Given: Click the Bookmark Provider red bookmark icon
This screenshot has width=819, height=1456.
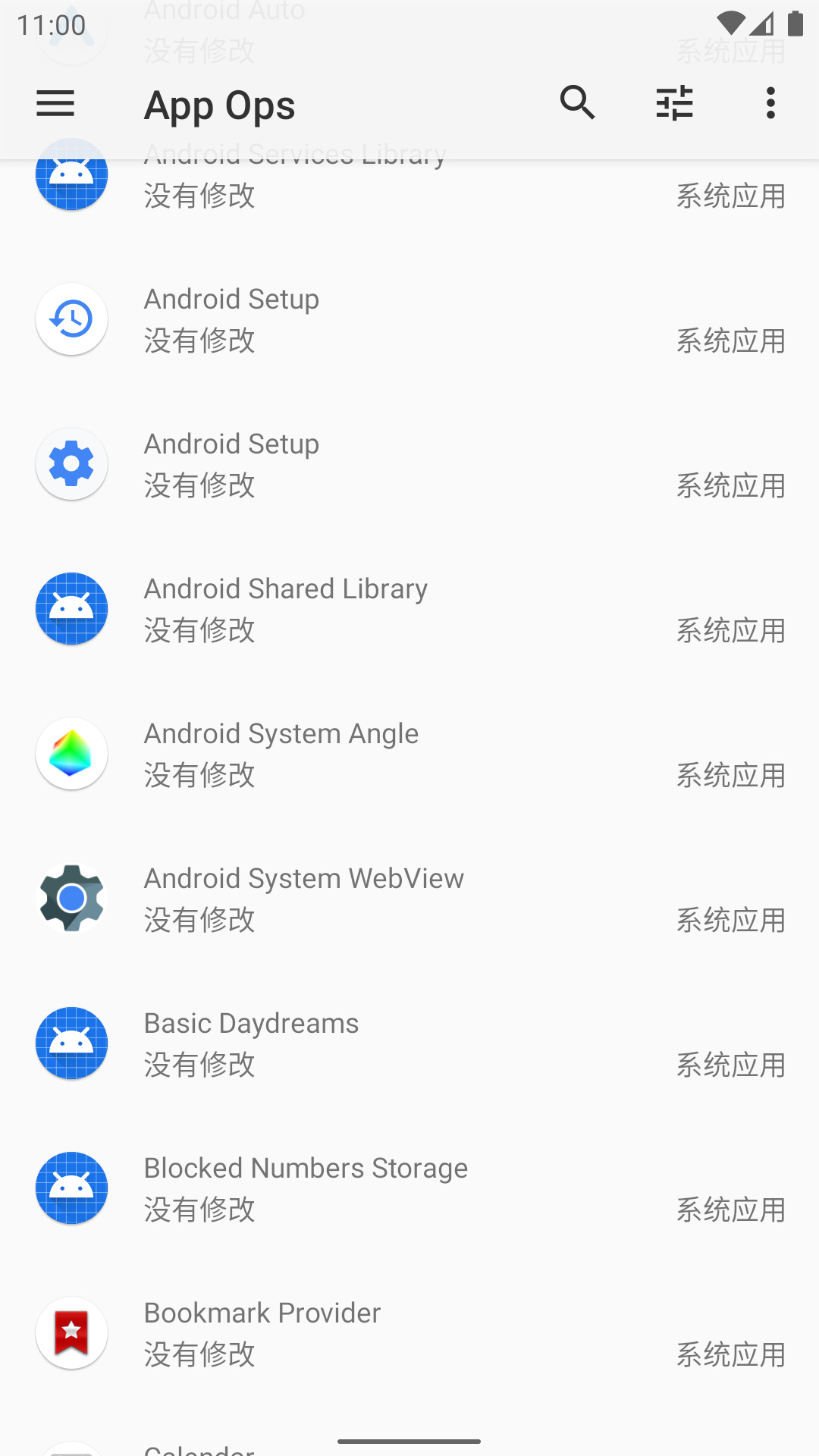Looking at the screenshot, I should click(71, 1332).
